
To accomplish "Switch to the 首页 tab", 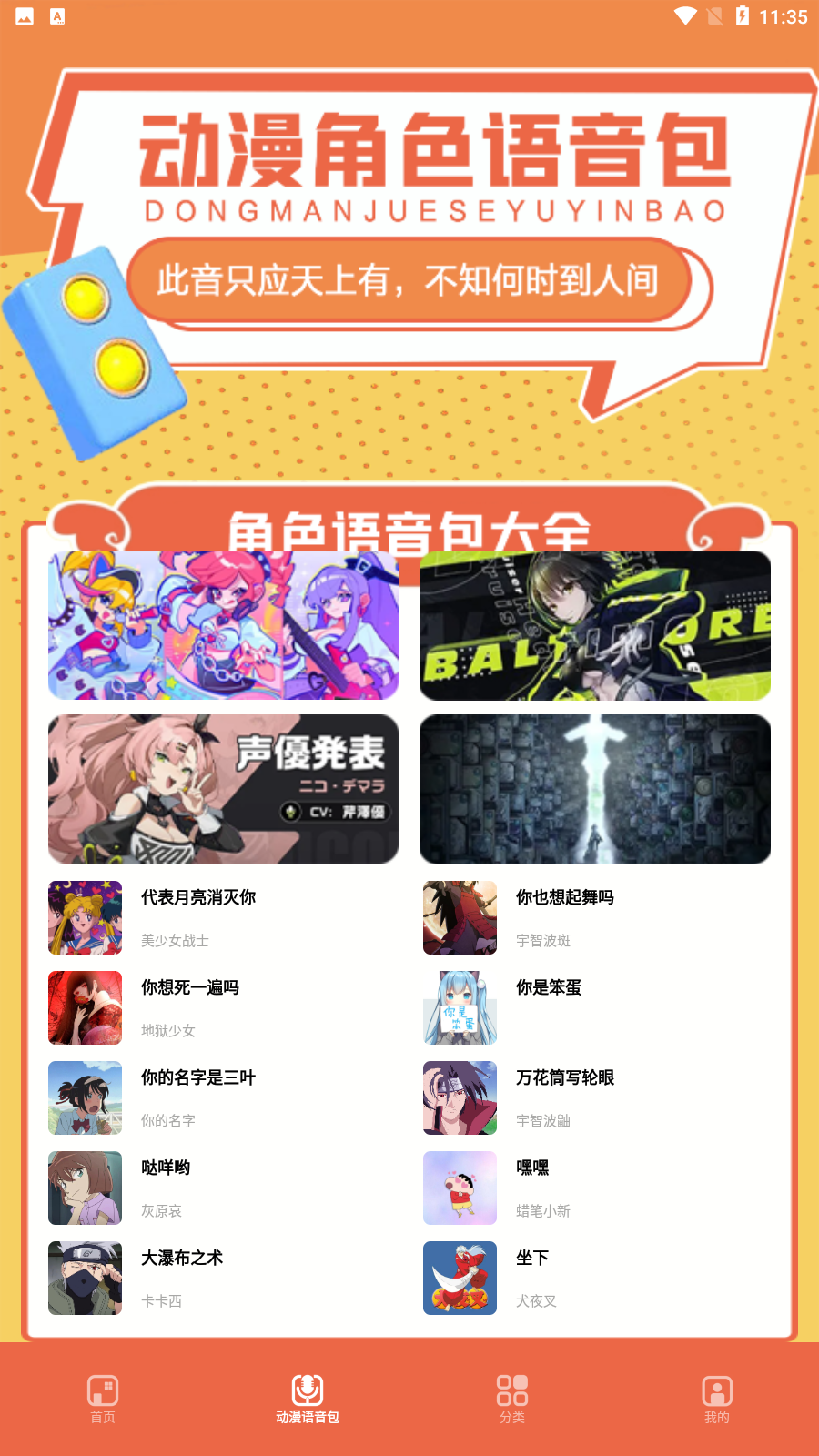I will point(103,1401).
